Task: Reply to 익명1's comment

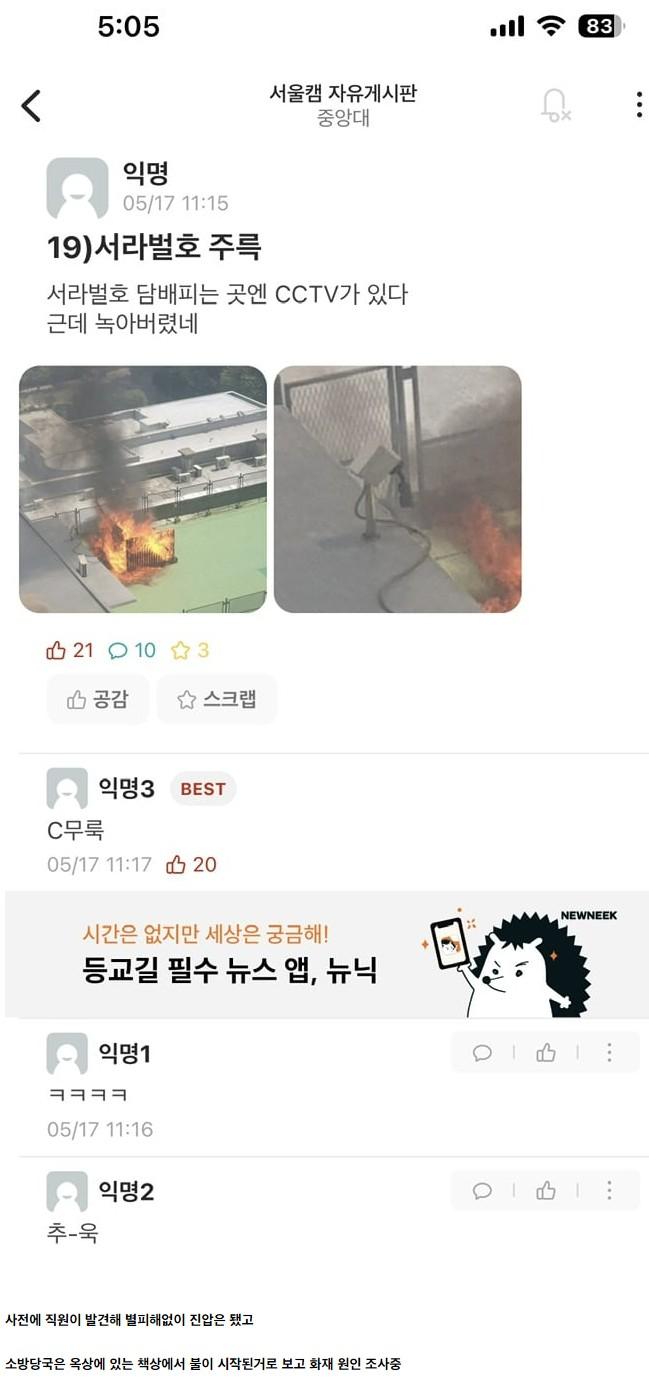Action: [482, 1052]
